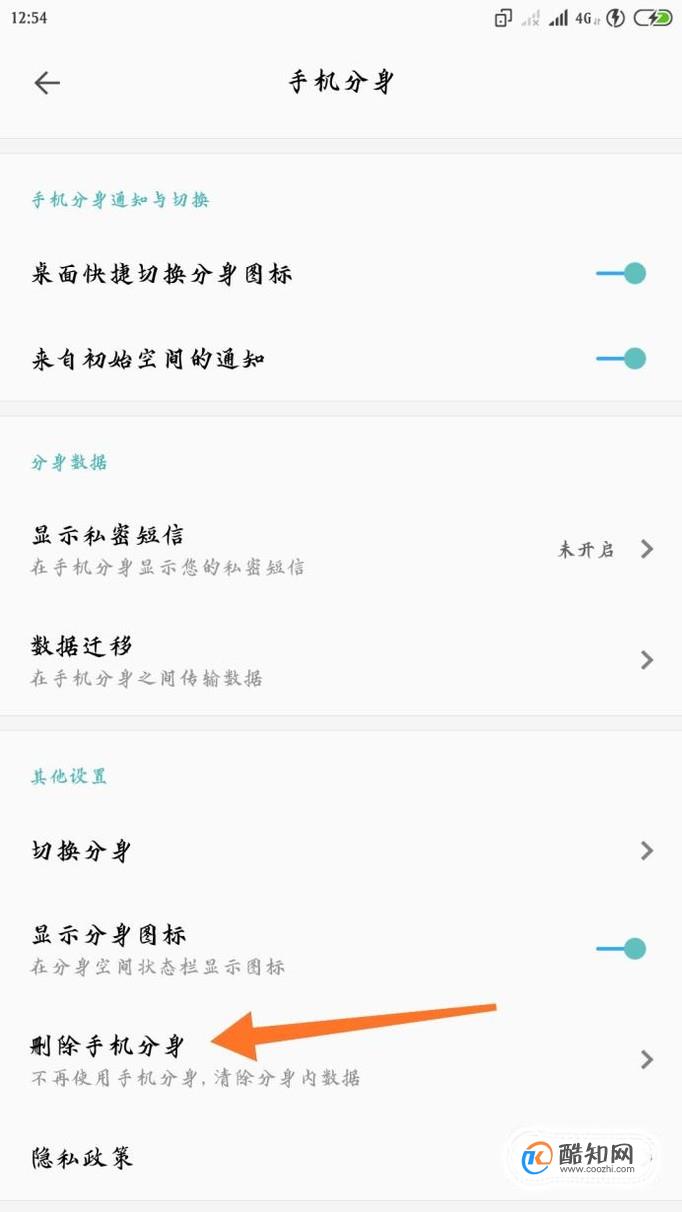Image resolution: width=682 pixels, height=1212 pixels.
Task: Open 数据迁移 row
Action: tap(341, 660)
